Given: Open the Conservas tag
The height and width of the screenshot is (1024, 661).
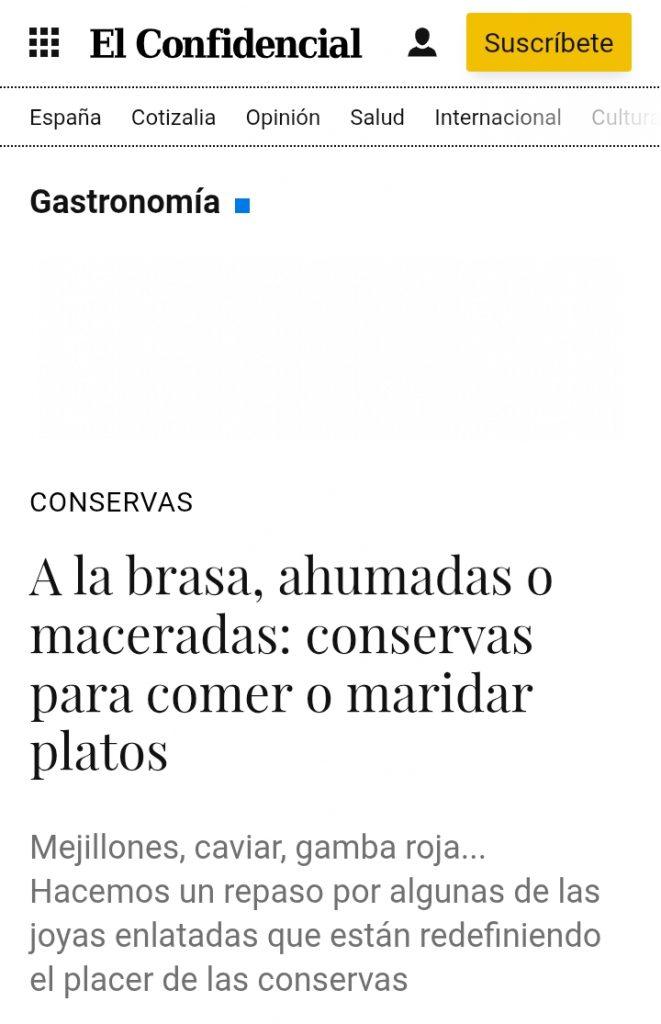Looking at the screenshot, I should coord(111,502).
